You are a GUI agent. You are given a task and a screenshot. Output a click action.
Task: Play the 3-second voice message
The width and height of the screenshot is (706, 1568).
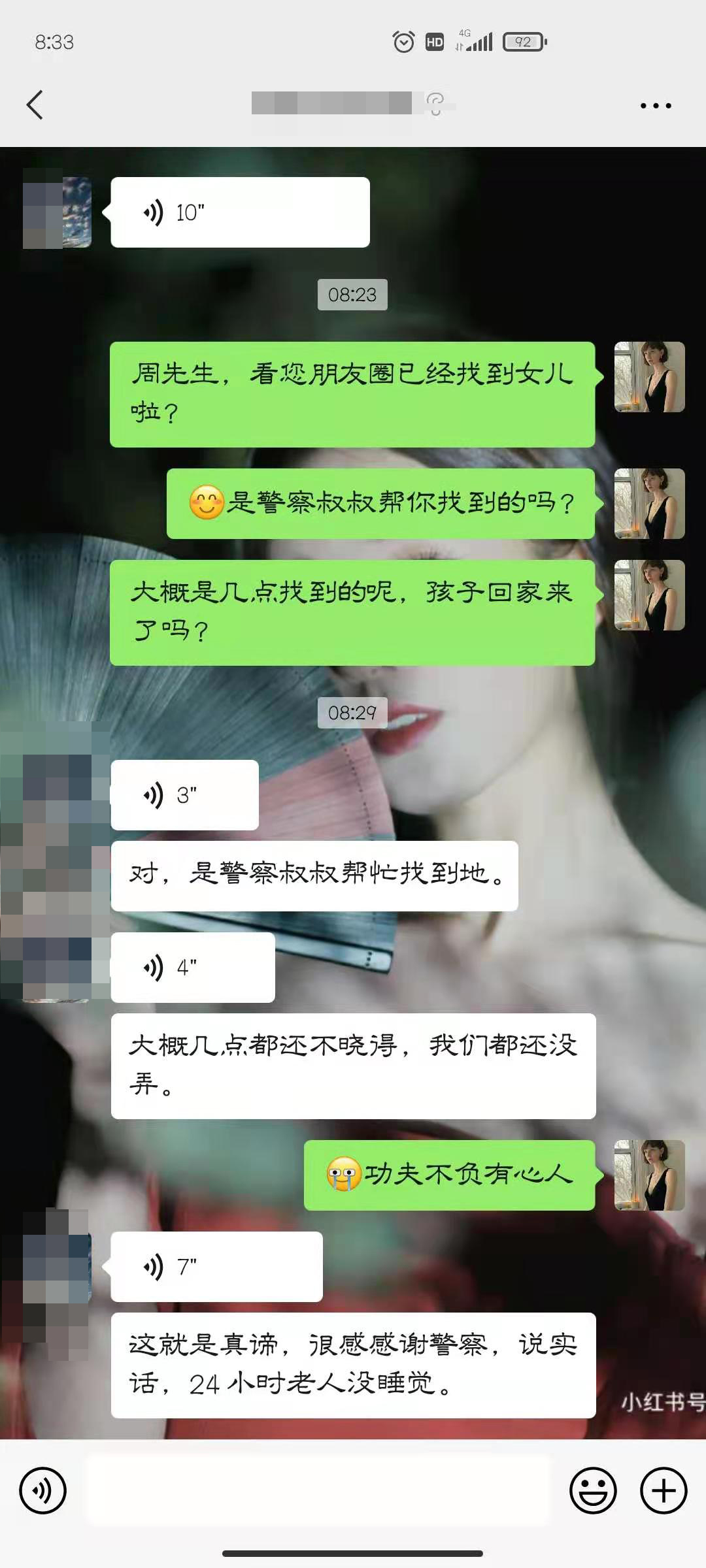point(184,795)
